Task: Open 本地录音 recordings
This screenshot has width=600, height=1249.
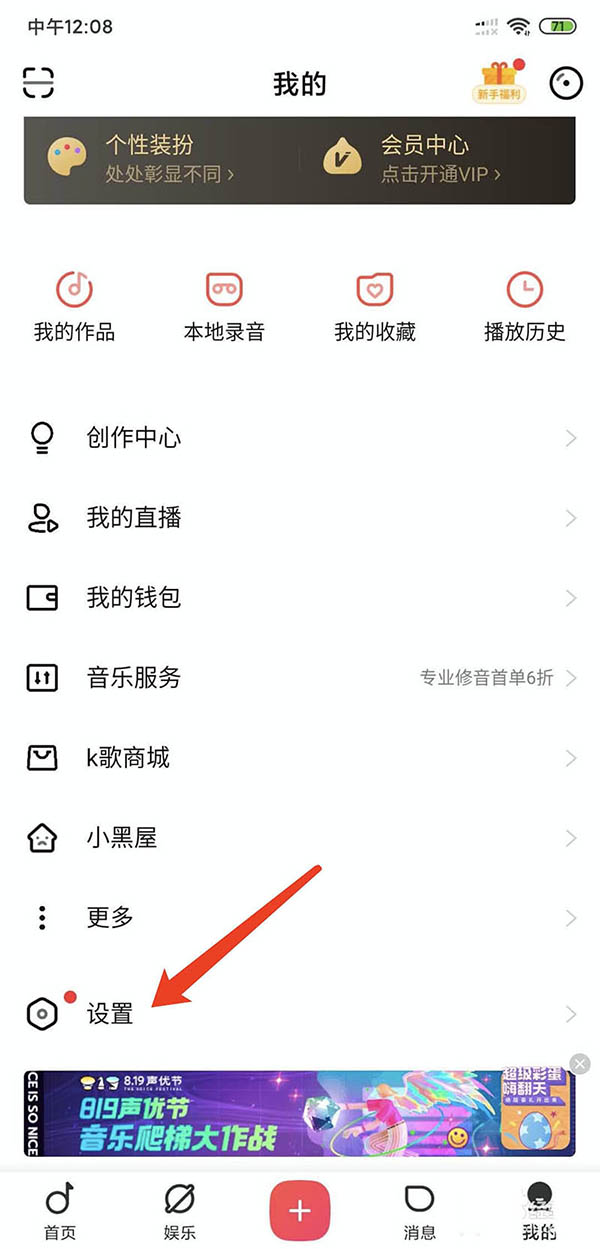Action: click(224, 306)
